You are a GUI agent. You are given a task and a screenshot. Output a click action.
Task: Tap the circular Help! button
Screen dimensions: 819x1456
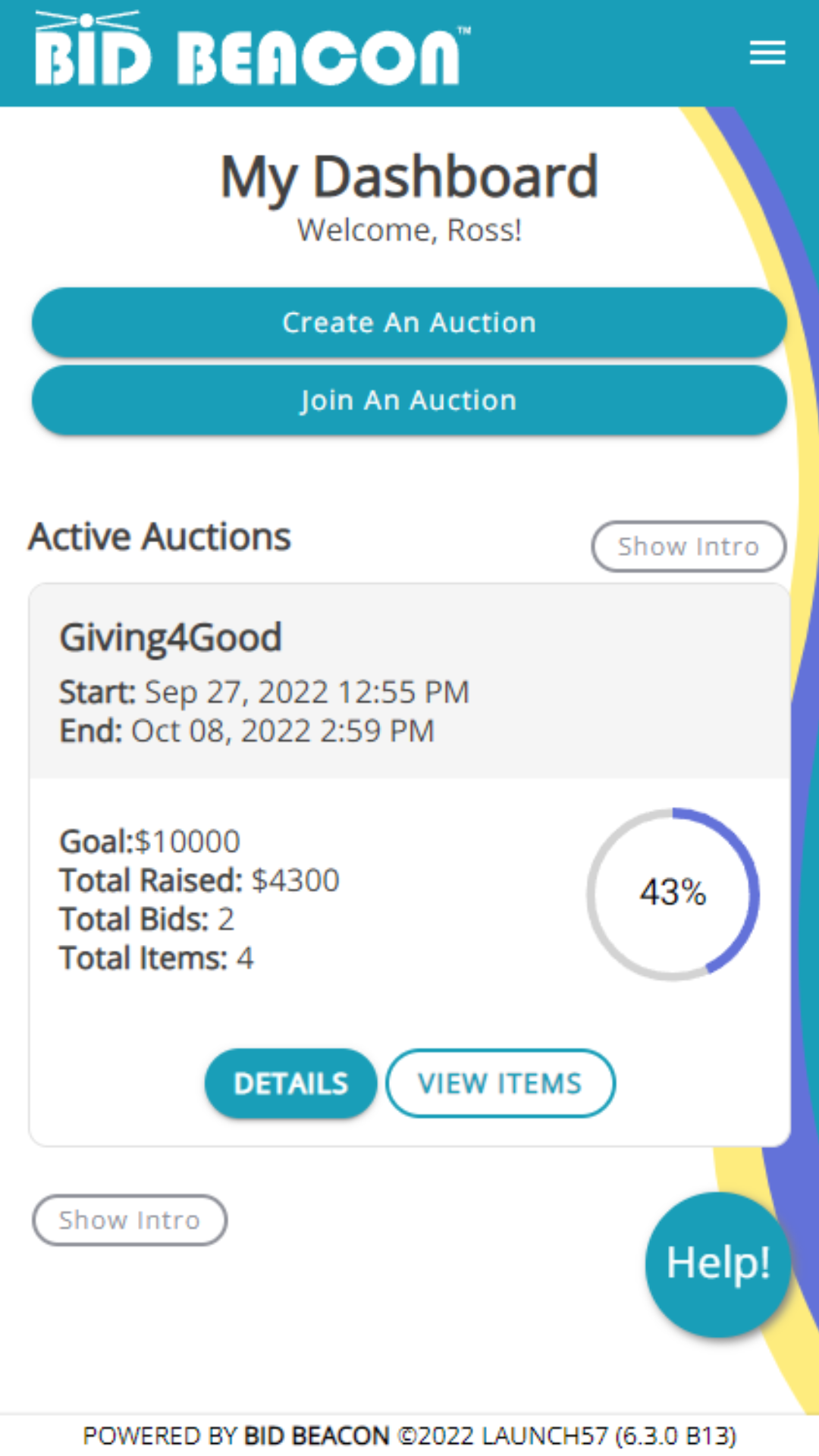pyautogui.click(x=716, y=1260)
